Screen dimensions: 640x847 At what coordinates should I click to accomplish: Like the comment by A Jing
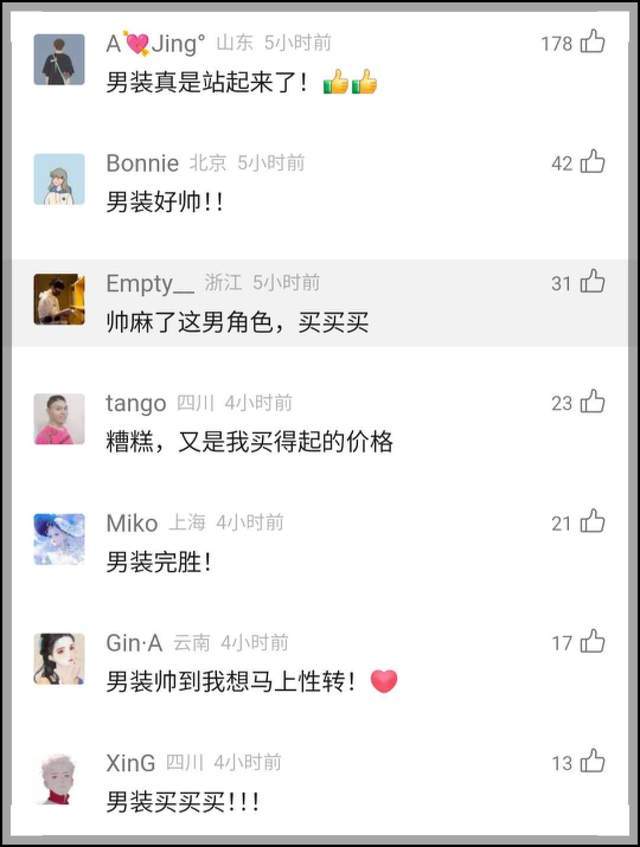(593, 42)
